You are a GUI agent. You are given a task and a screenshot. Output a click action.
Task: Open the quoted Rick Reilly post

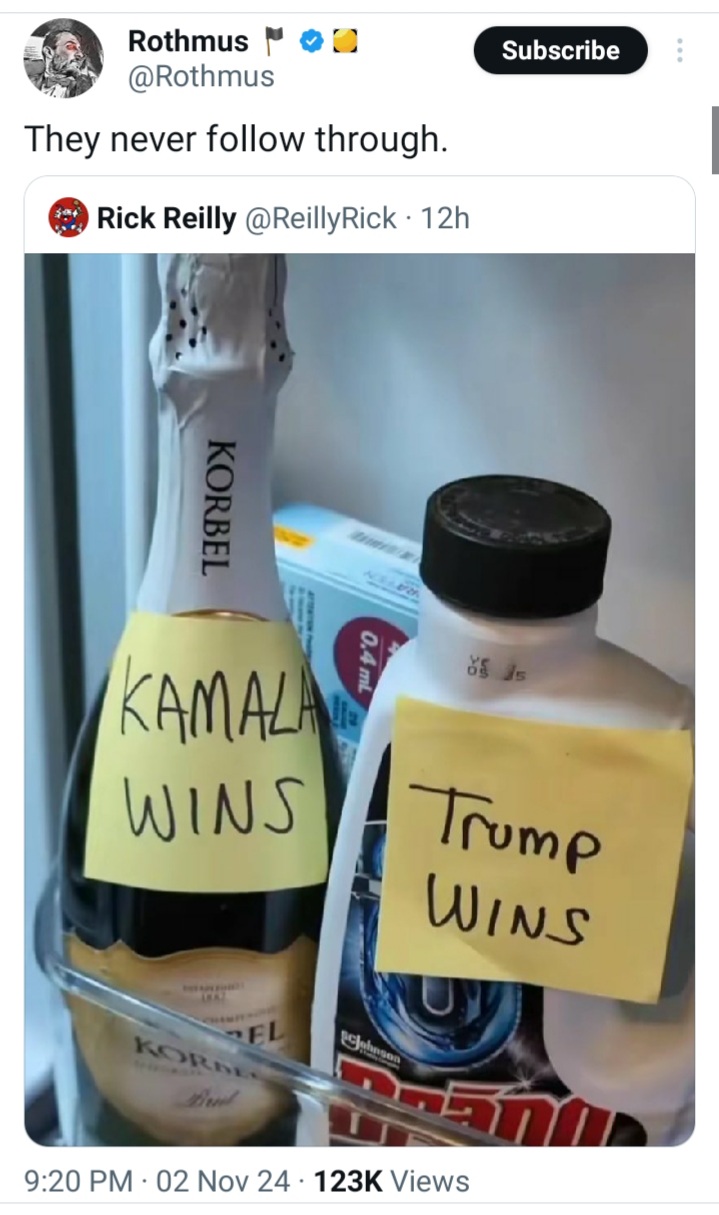pyautogui.click(x=359, y=660)
